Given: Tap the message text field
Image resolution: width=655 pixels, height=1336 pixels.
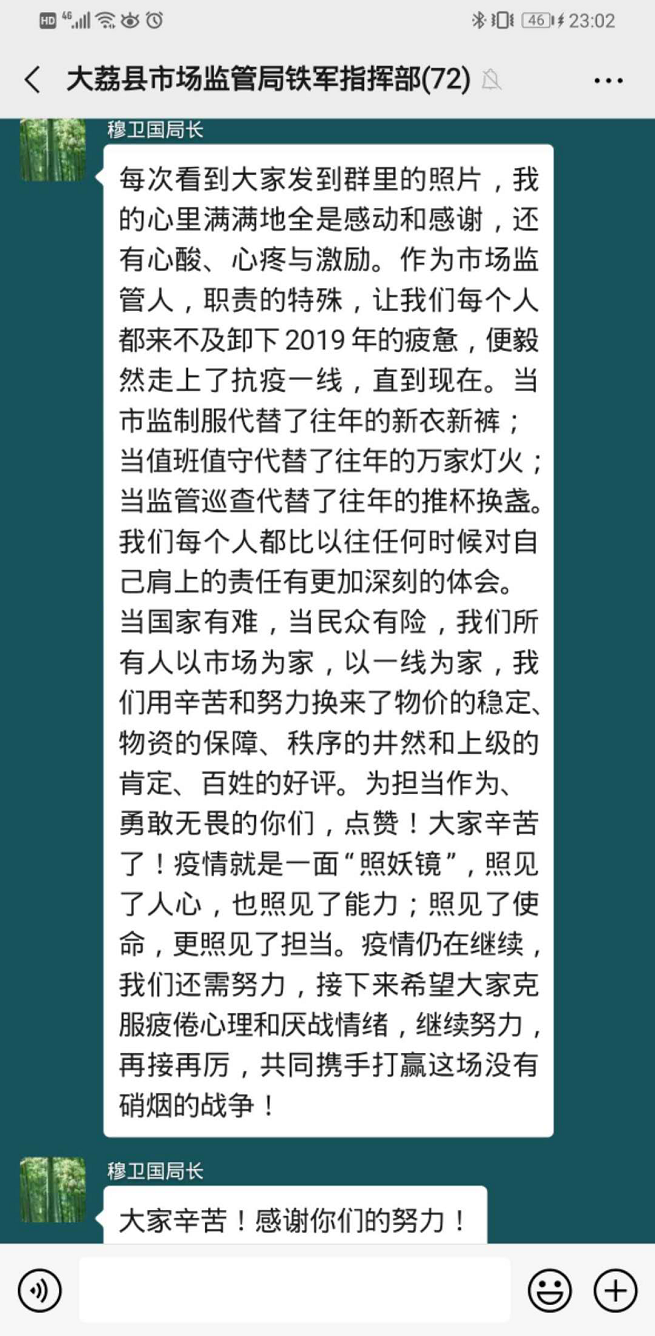Looking at the screenshot, I should [294, 1290].
